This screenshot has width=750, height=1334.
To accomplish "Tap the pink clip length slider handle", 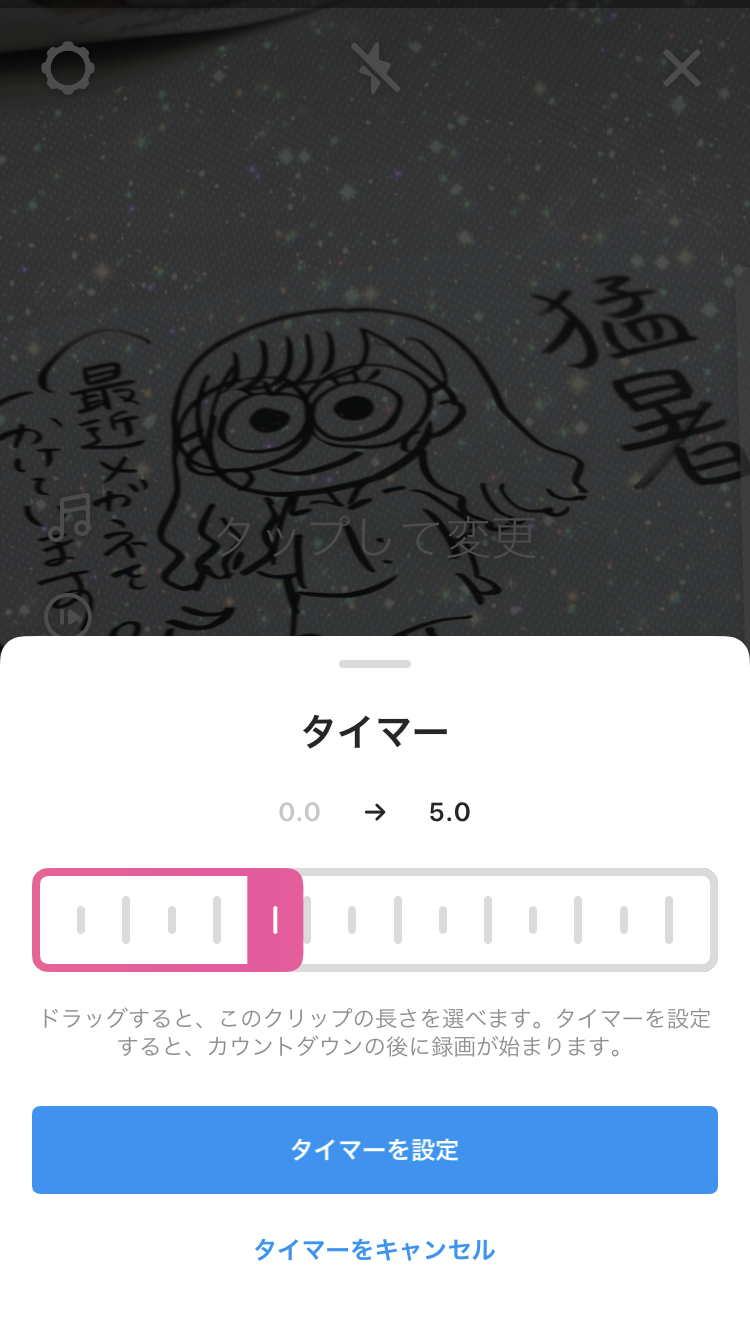I will (x=275, y=920).
